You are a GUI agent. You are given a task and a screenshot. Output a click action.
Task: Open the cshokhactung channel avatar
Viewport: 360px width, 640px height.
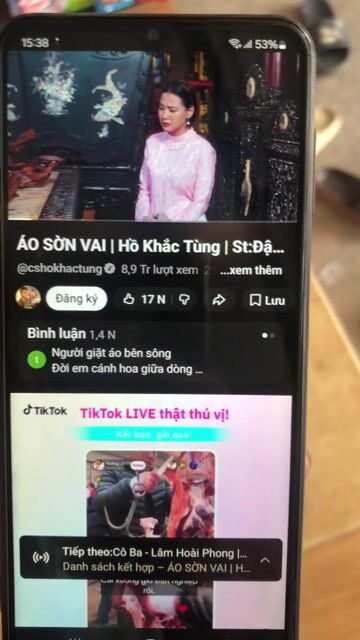tap(28, 298)
